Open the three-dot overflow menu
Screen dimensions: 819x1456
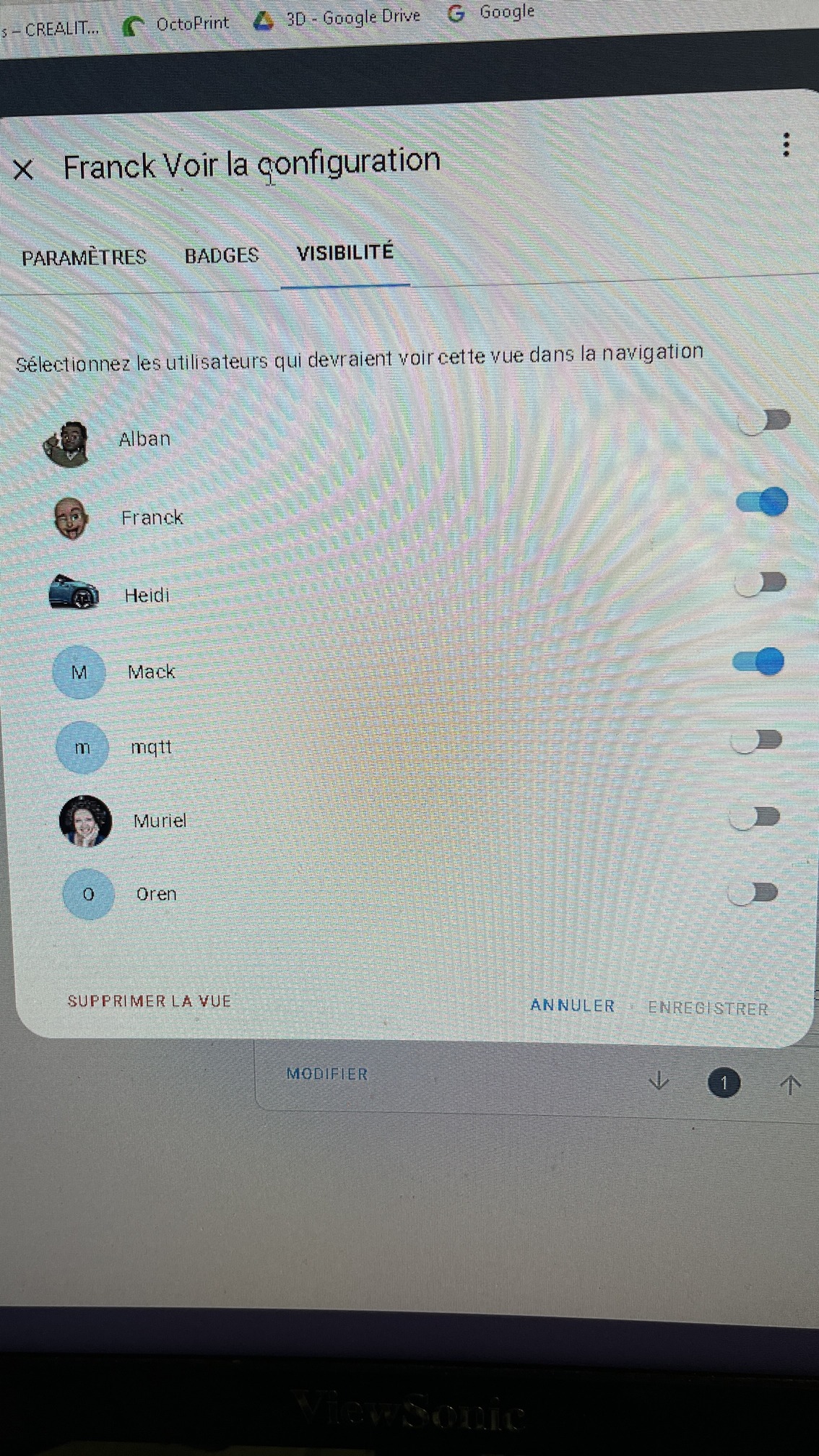[x=786, y=144]
